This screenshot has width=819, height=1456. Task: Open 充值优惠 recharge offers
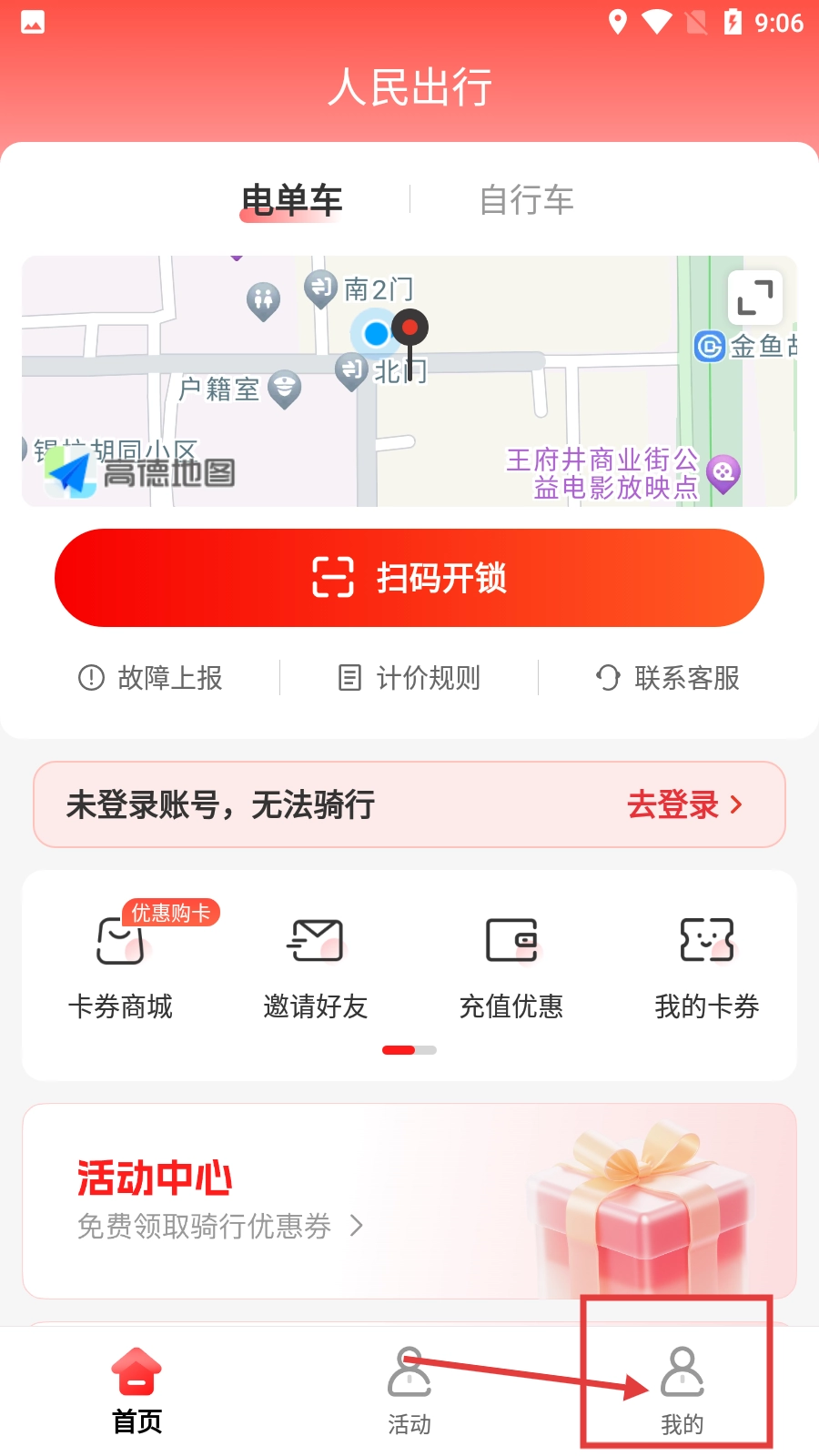[511, 967]
